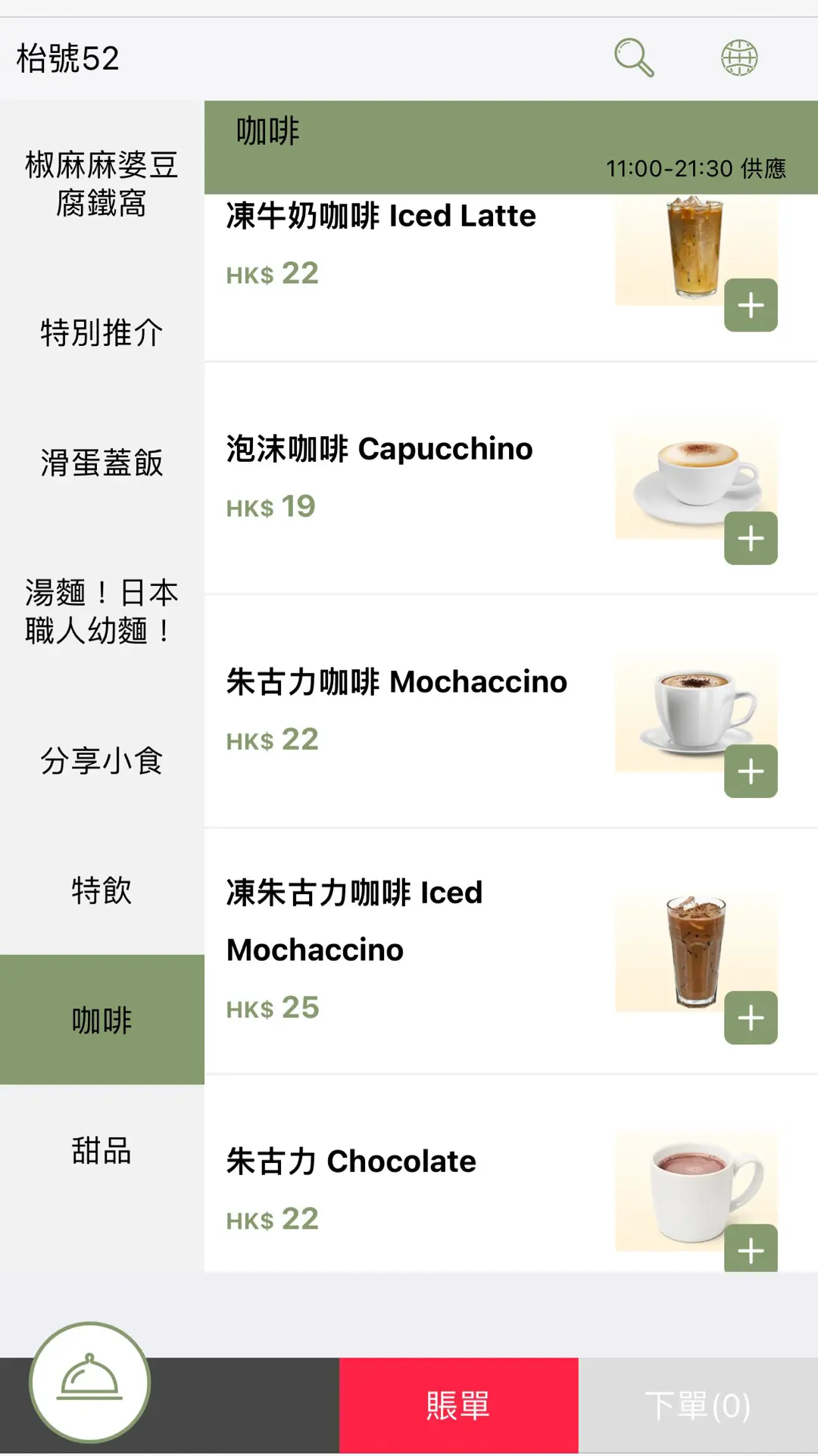Switch to the 特飲 category

coord(101,890)
